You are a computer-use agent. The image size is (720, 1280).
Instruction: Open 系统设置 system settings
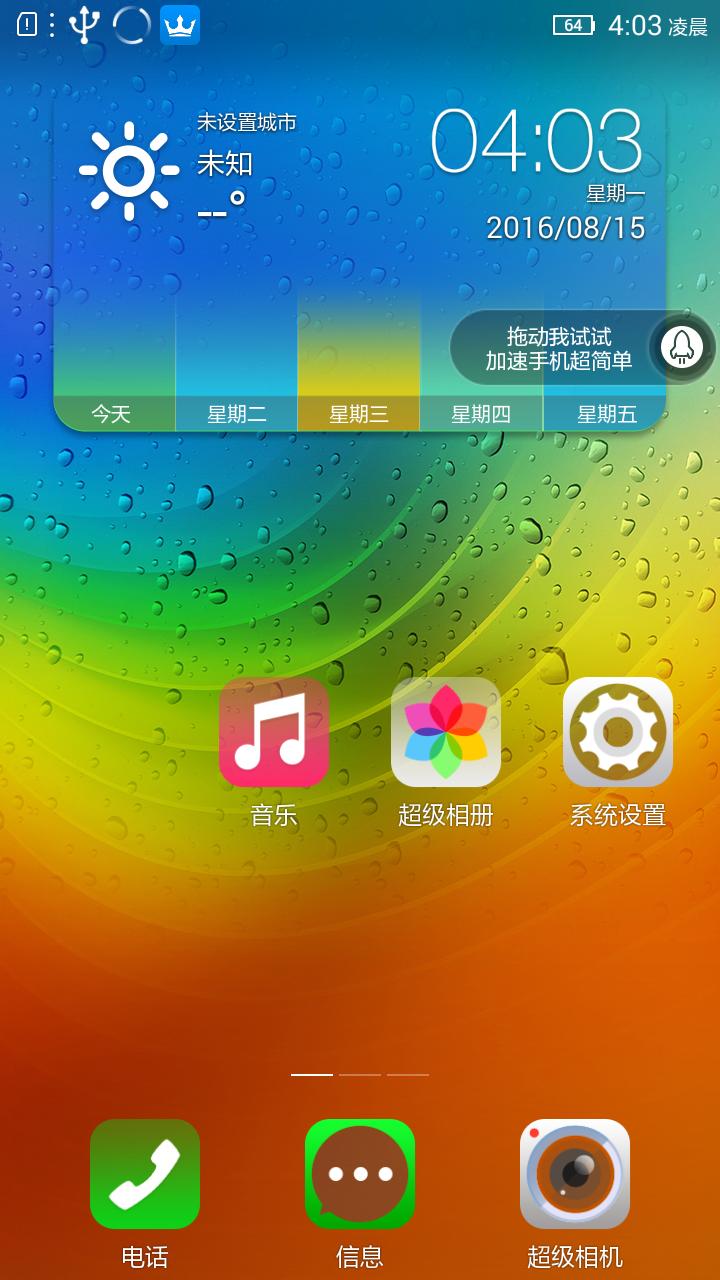pos(615,732)
